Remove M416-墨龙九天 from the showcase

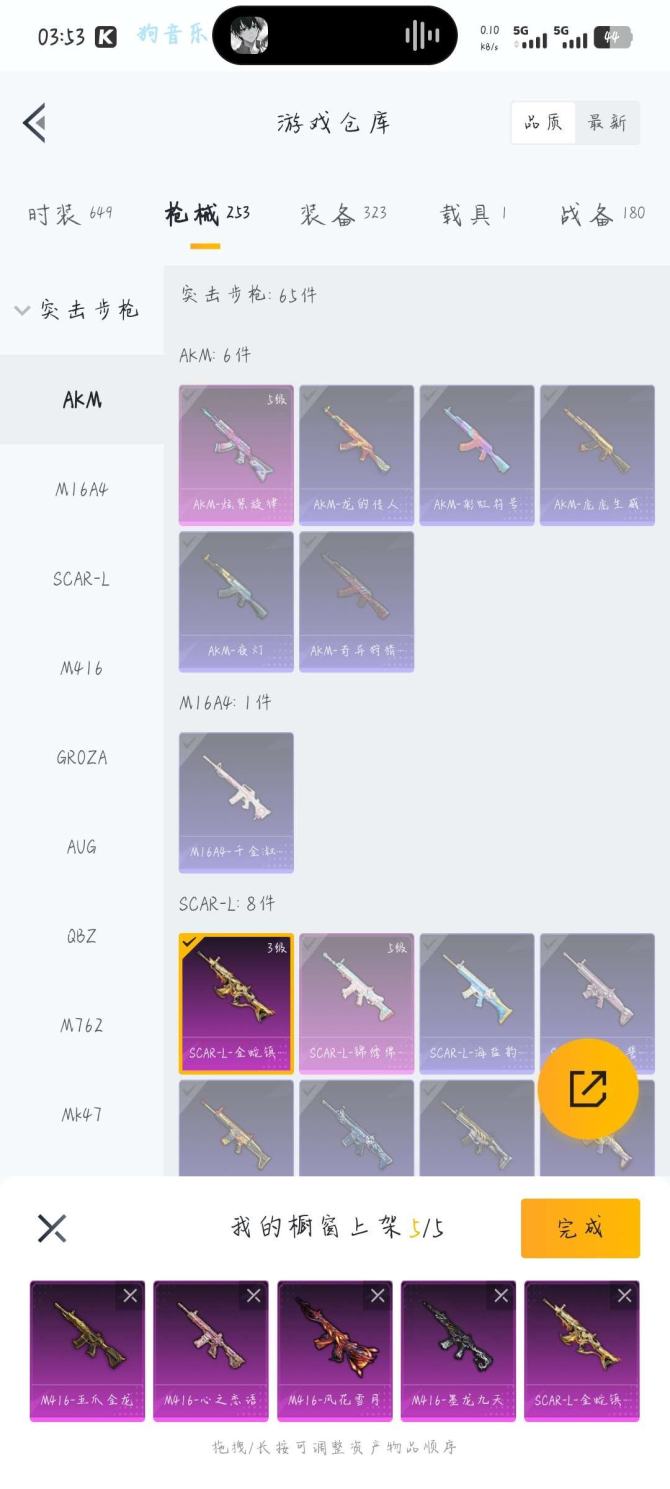[x=501, y=1296]
